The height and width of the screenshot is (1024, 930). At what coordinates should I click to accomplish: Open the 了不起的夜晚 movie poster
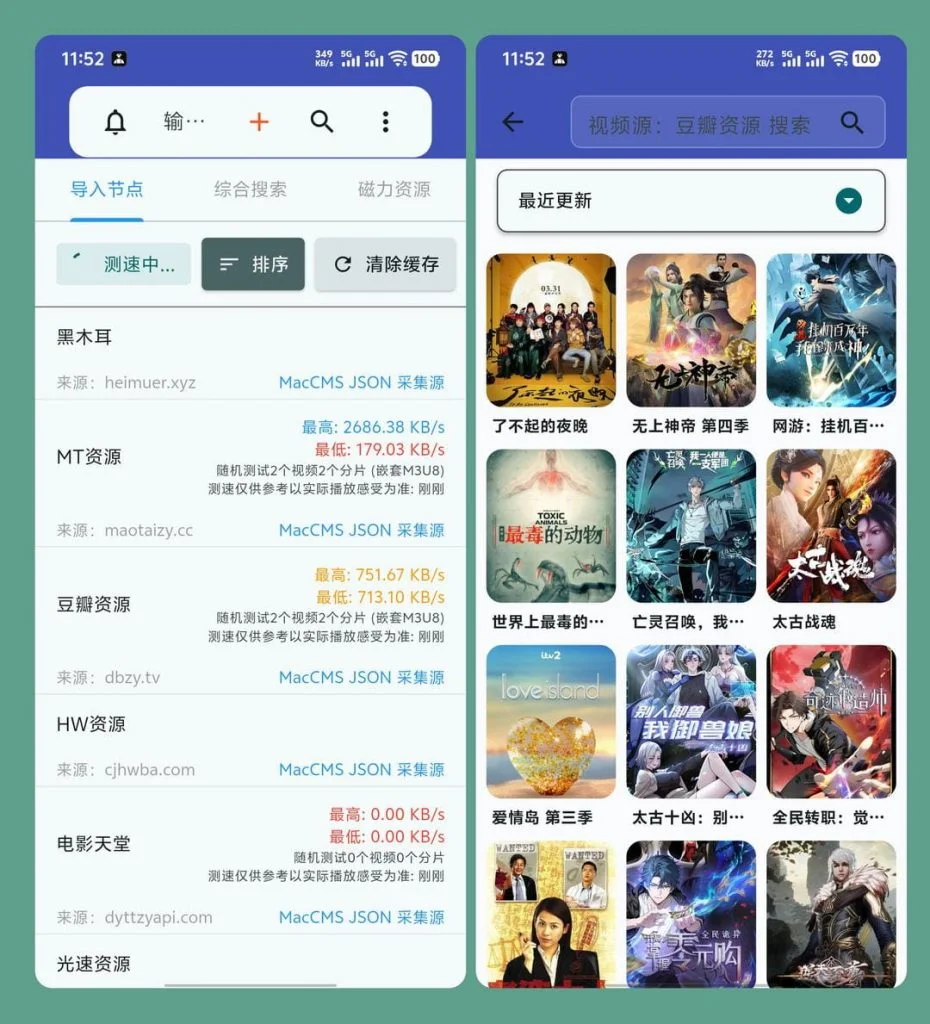tap(552, 330)
